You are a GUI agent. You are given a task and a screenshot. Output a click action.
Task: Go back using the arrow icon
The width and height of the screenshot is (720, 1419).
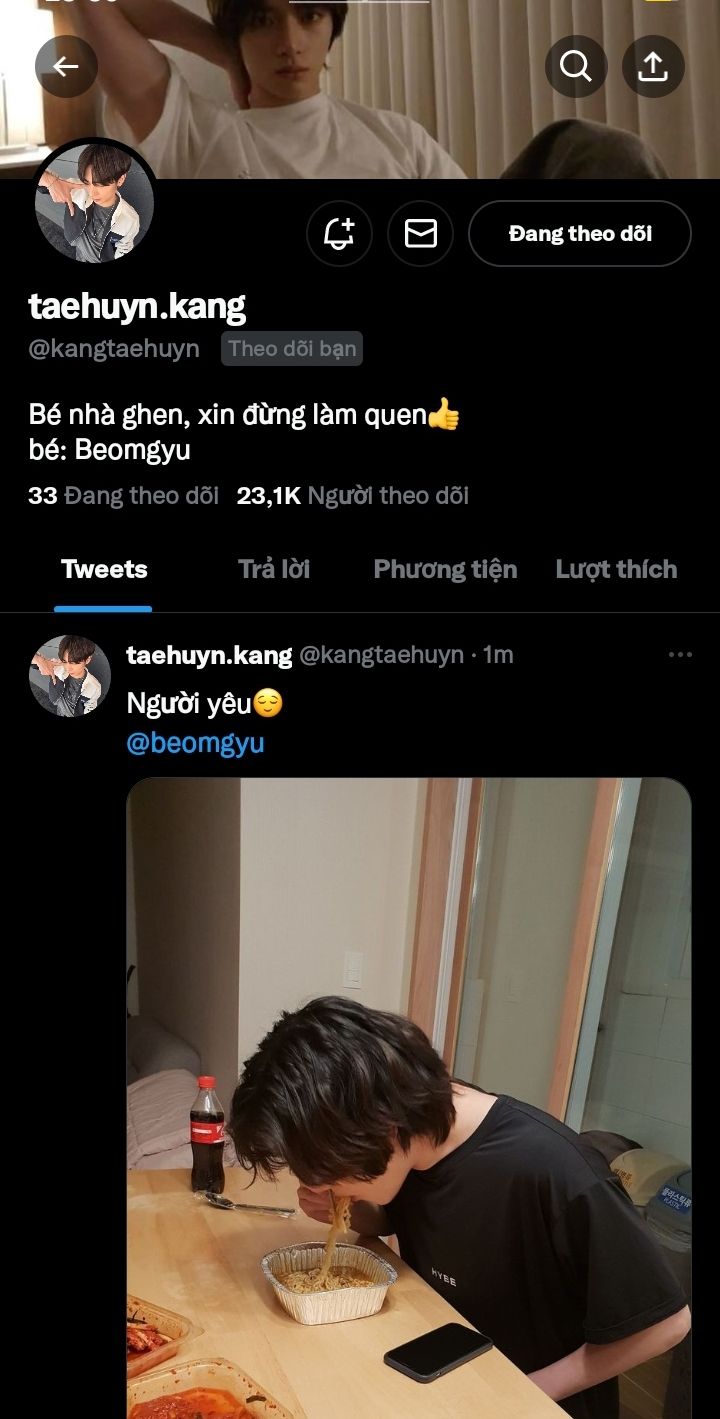tap(66, 67)
